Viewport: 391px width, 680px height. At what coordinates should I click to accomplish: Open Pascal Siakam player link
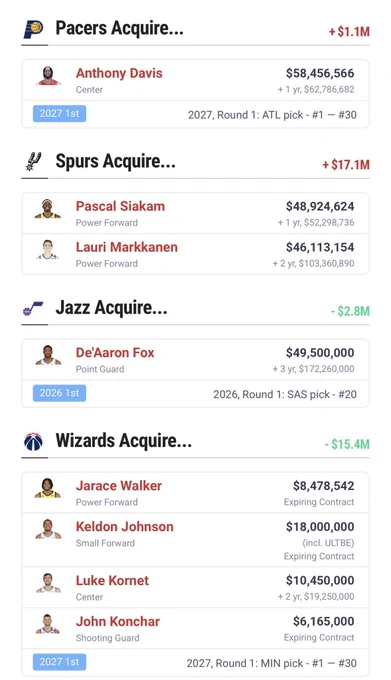pyautogui.click(x=120, y=206)
